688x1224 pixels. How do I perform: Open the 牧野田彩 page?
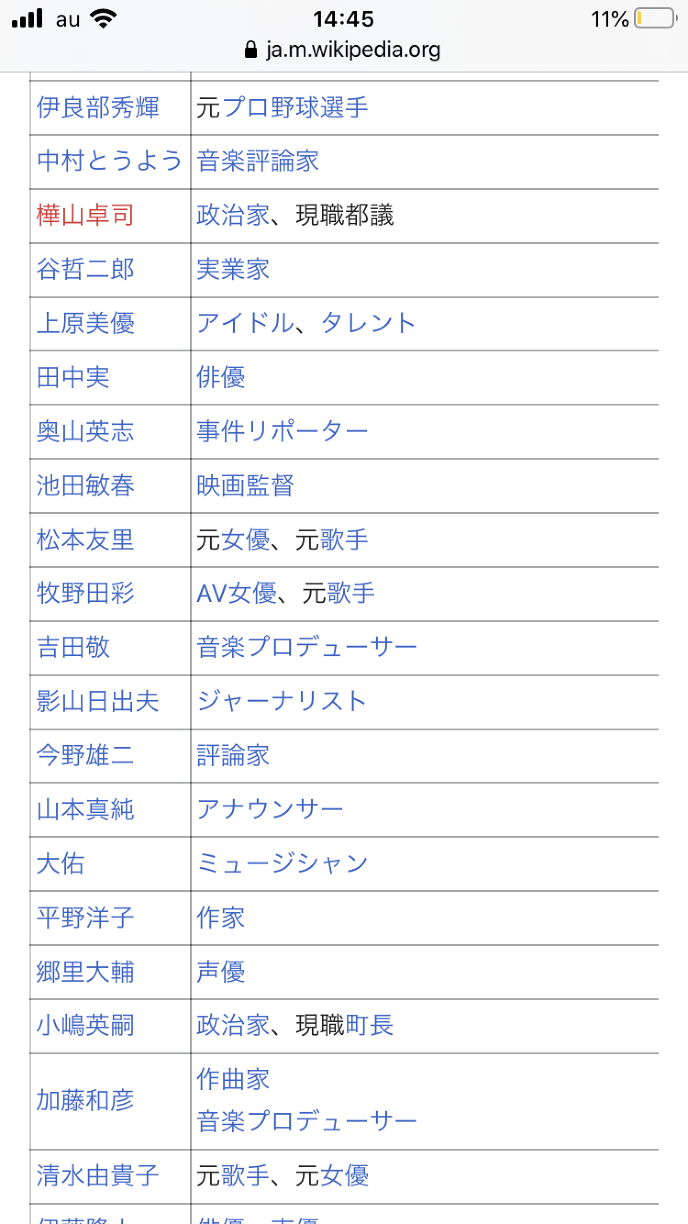85,593
